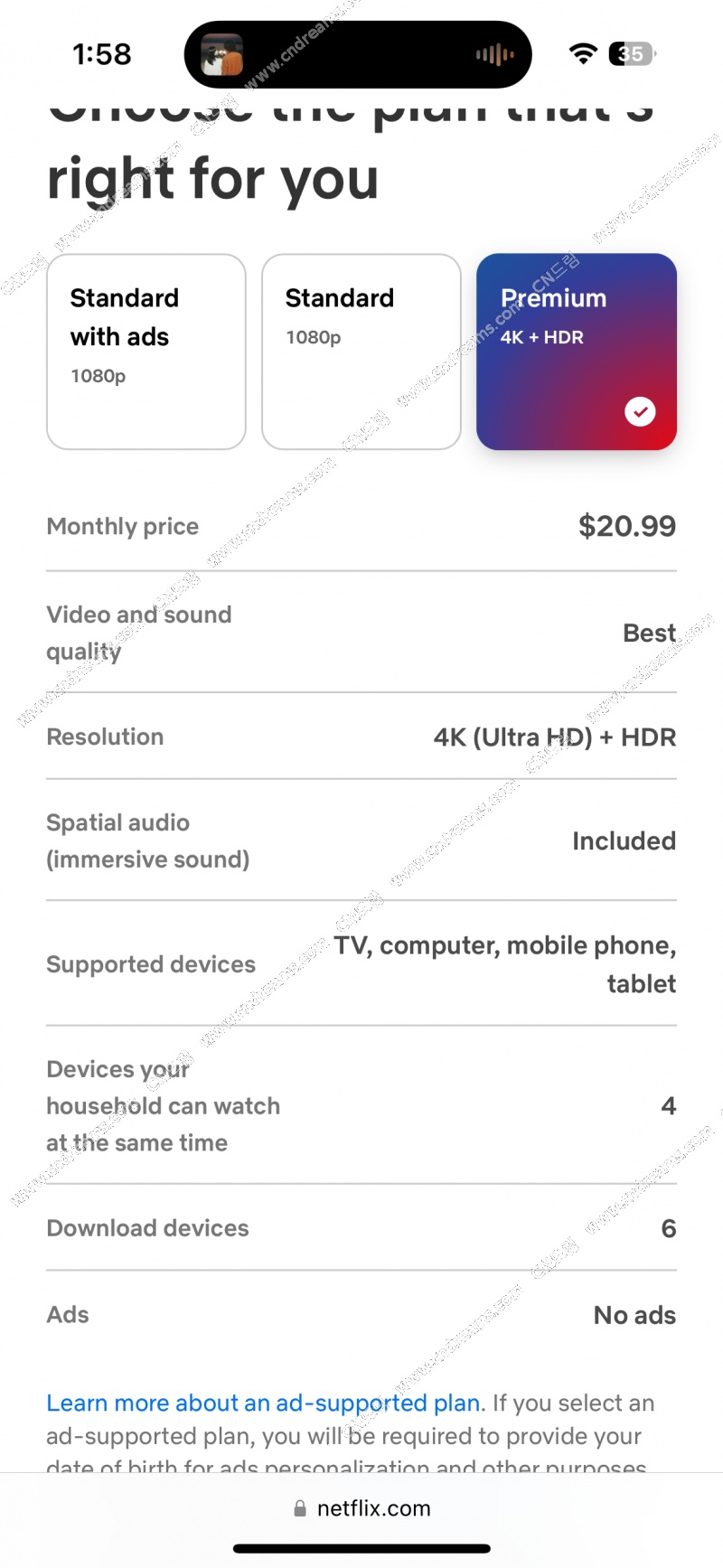Select the Premium 4K + HDR plan
The image size is (723, 1568).
pyautogui.click(x=577, y=352)
